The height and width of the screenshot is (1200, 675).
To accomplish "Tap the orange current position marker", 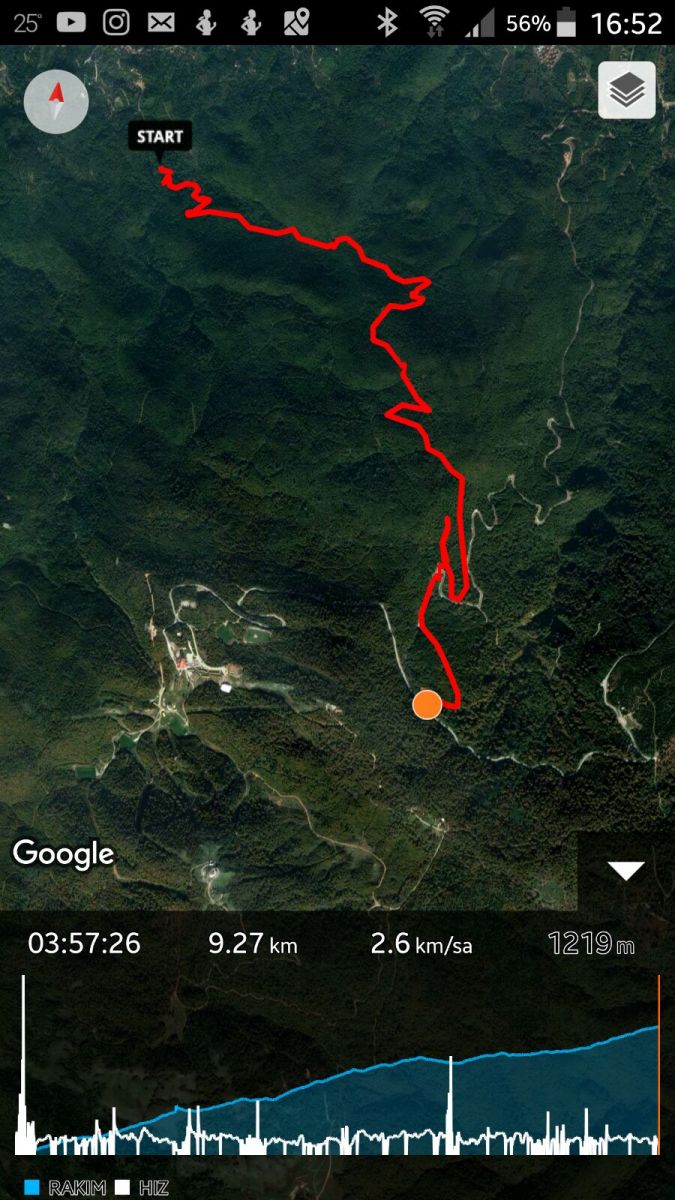I will pyautogui.click(x=427, y=704).
